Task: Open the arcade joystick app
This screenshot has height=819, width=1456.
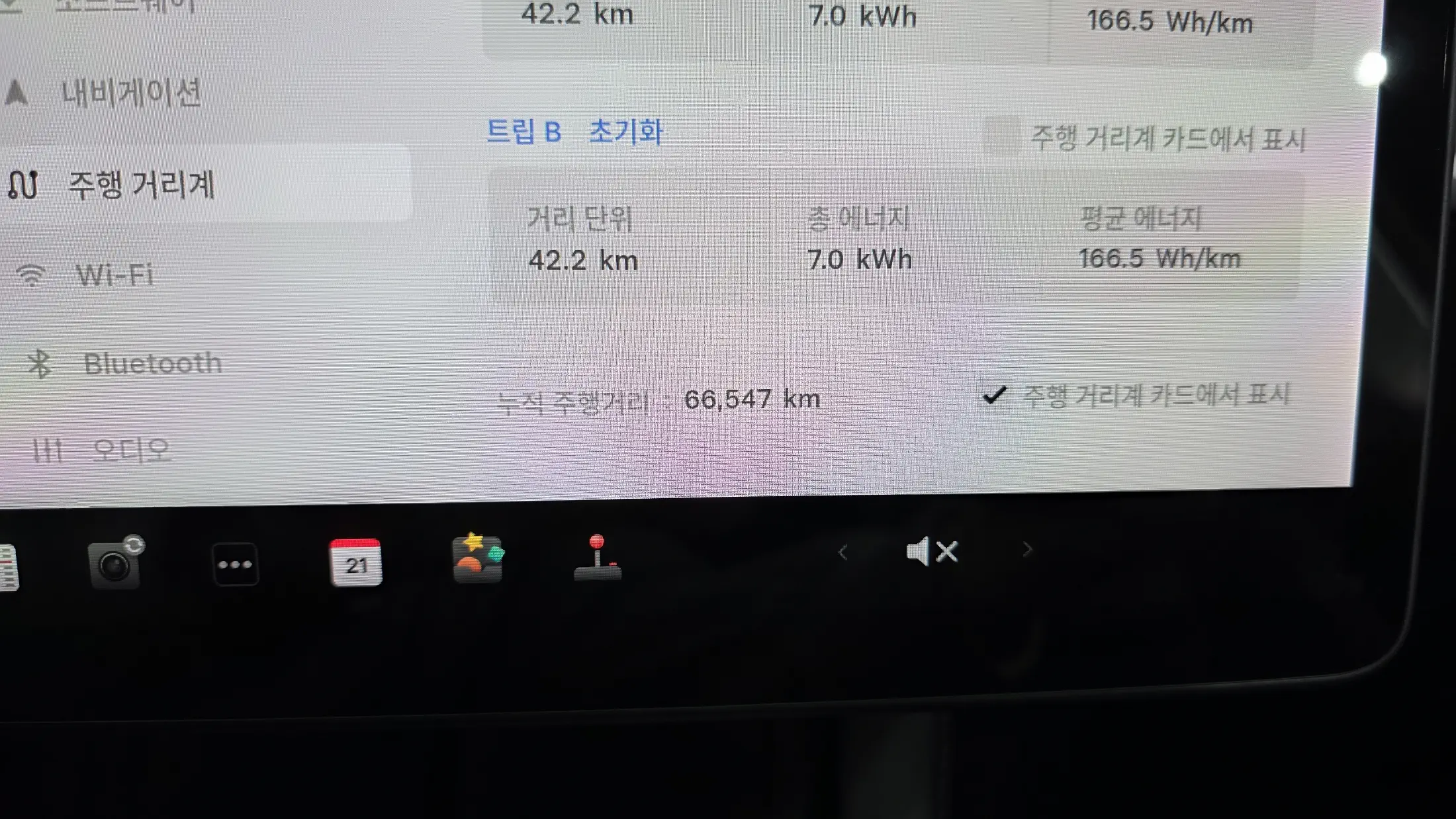Action: (x=598, y=558)
